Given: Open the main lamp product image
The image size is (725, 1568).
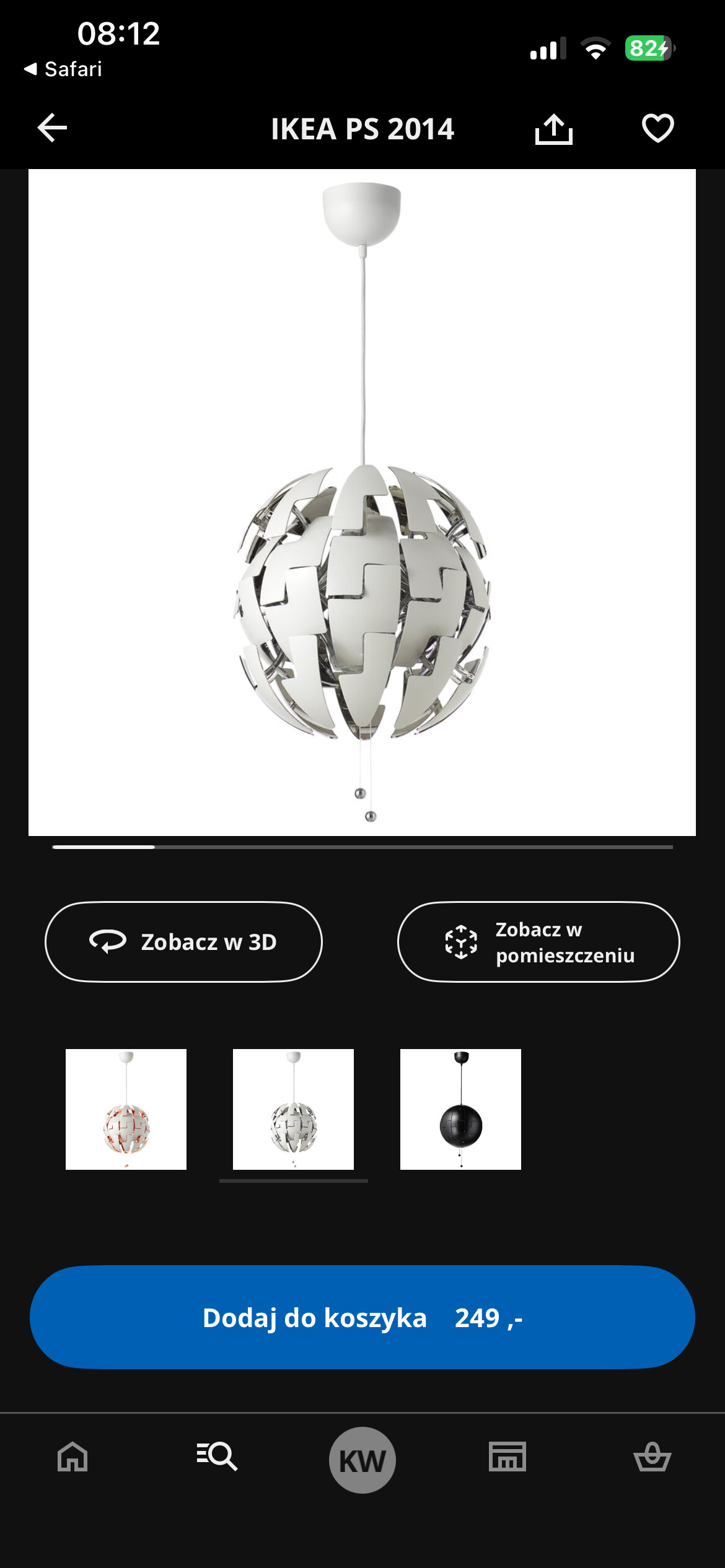Looking at the screenshot, I should 362,502.
